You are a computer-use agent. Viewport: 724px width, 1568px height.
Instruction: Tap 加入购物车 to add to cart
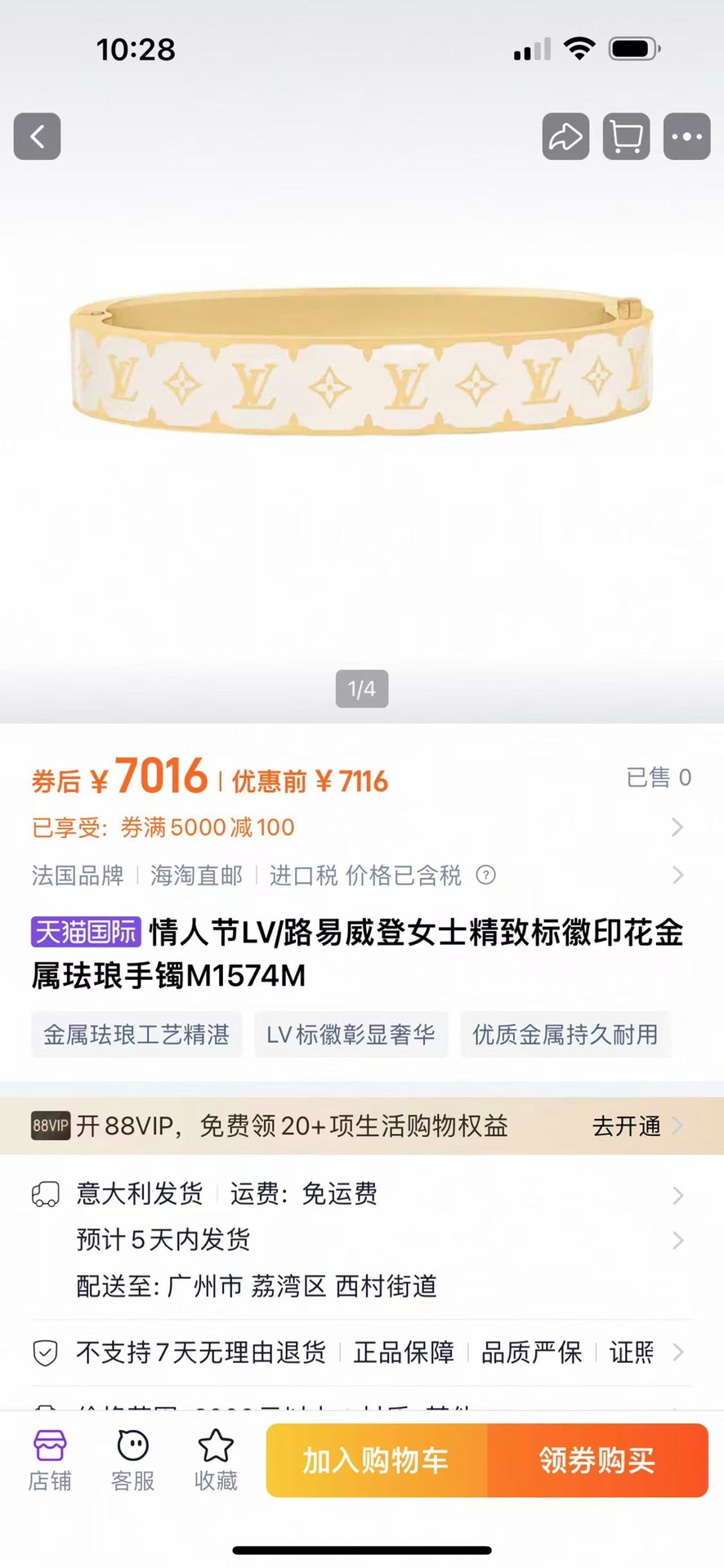pyautogui.click(x=376, y=1460)
